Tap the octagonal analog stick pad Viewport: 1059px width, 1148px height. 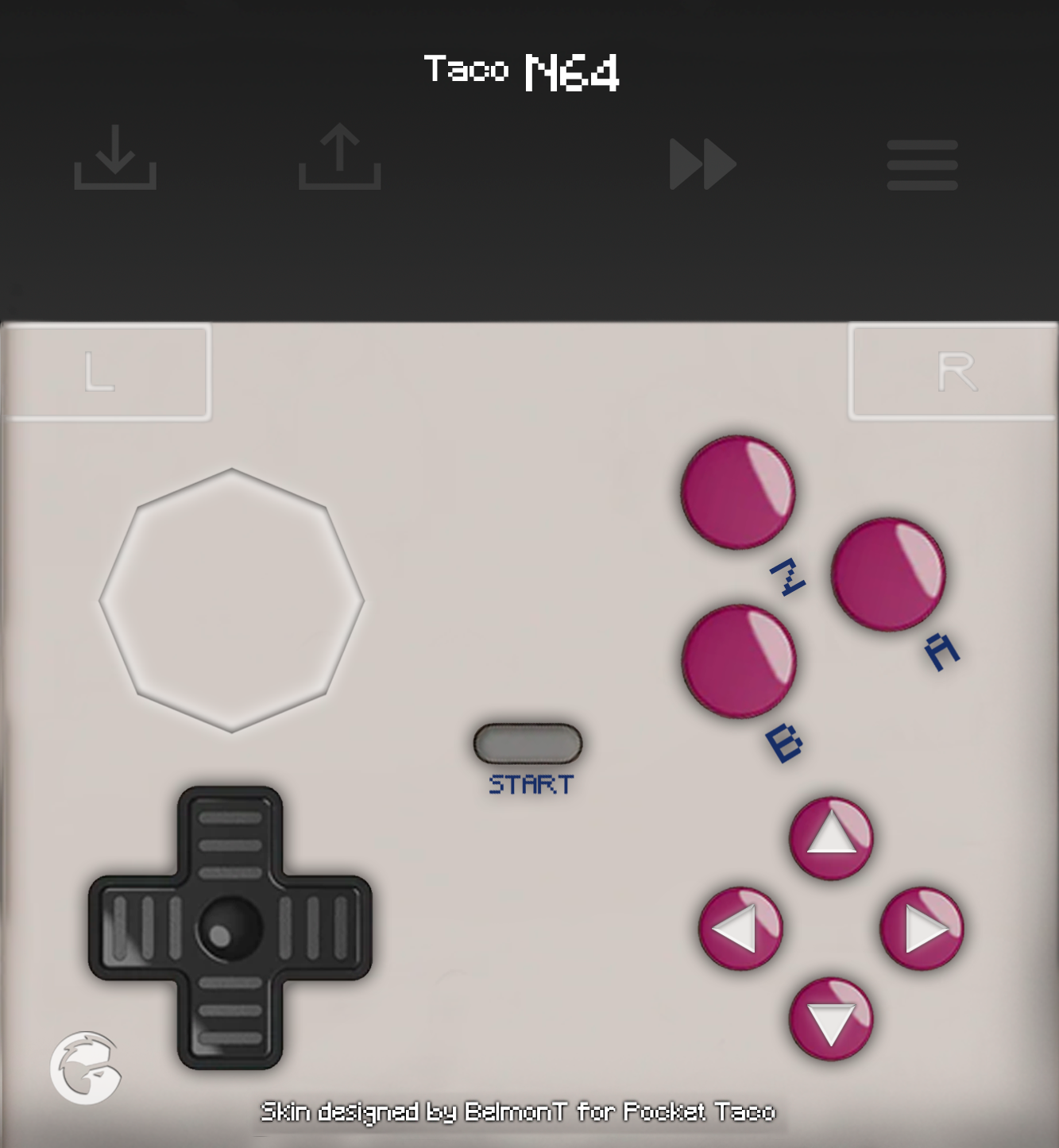[231, 601]
